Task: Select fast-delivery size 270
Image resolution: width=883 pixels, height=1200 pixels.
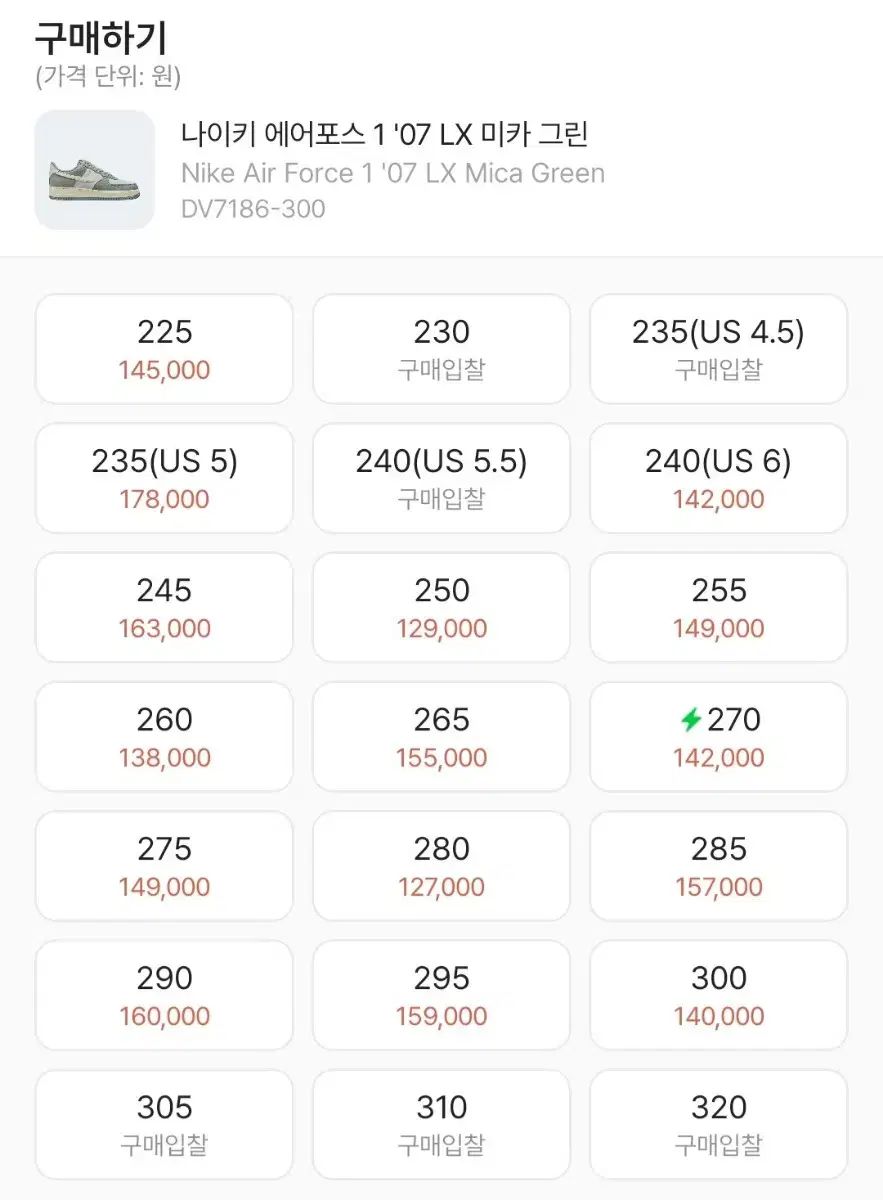Action: tap(718, 736)
